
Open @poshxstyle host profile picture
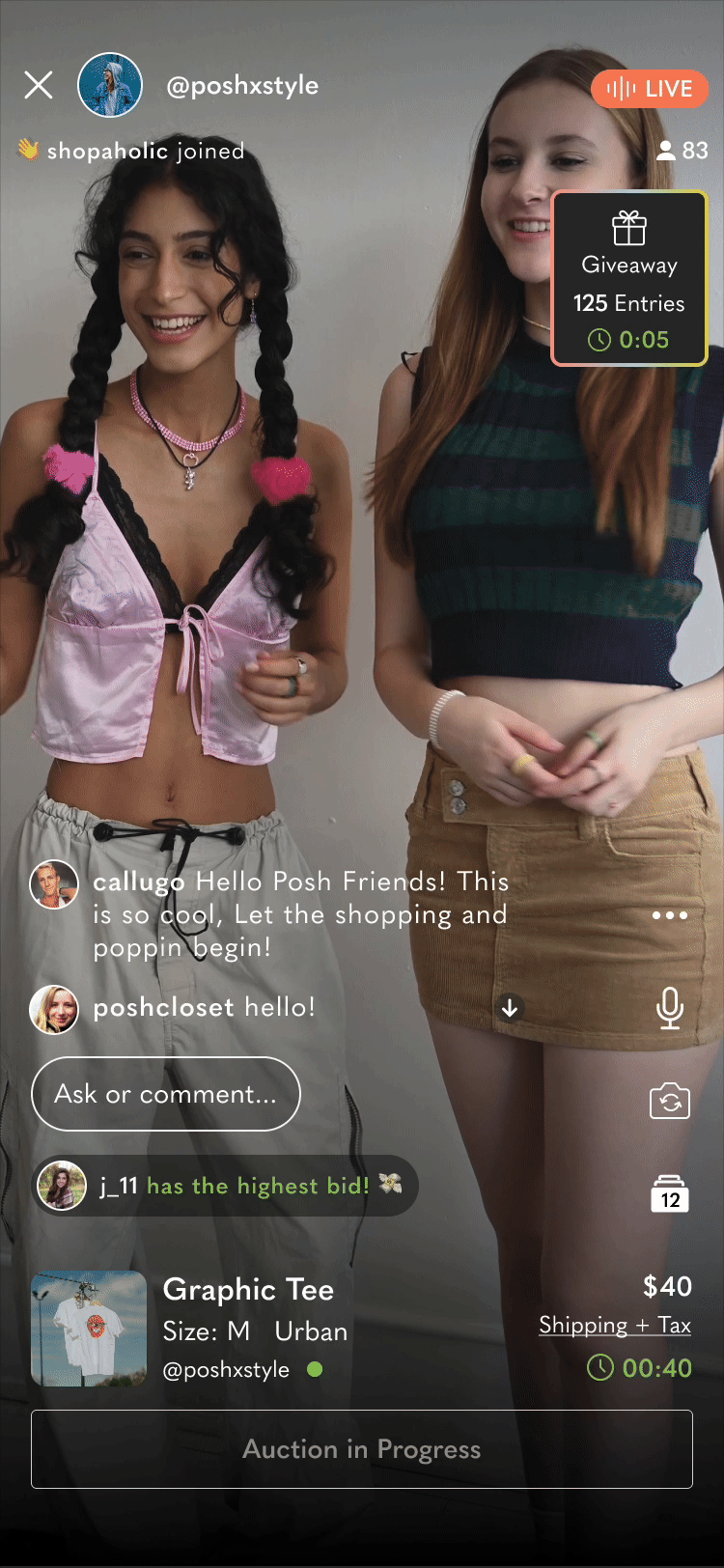[x=110, y=86]
